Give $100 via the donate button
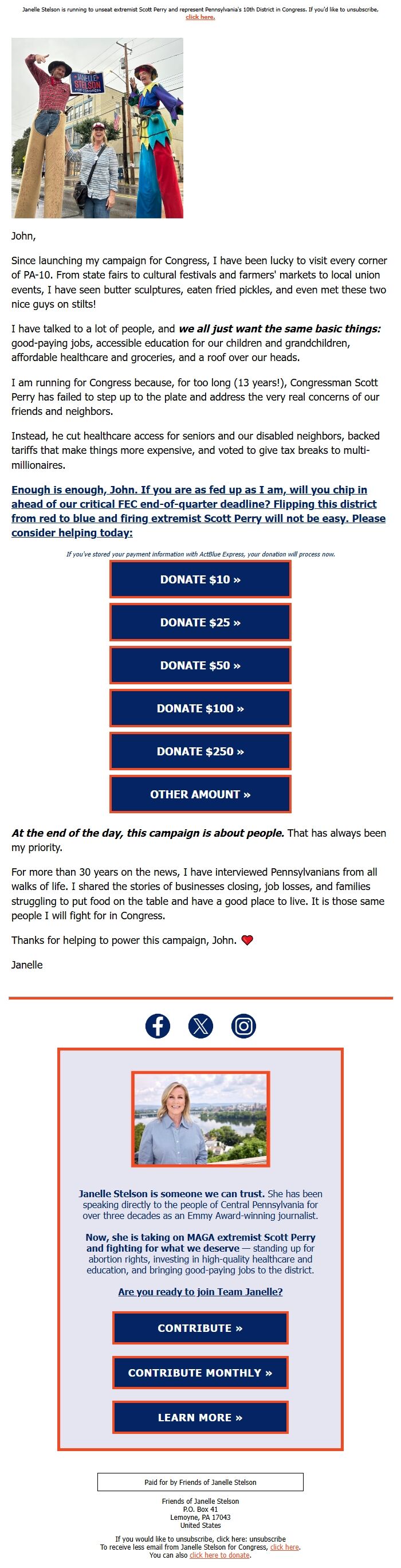This screenshot has height=1568, width=401. click(200, 708)
